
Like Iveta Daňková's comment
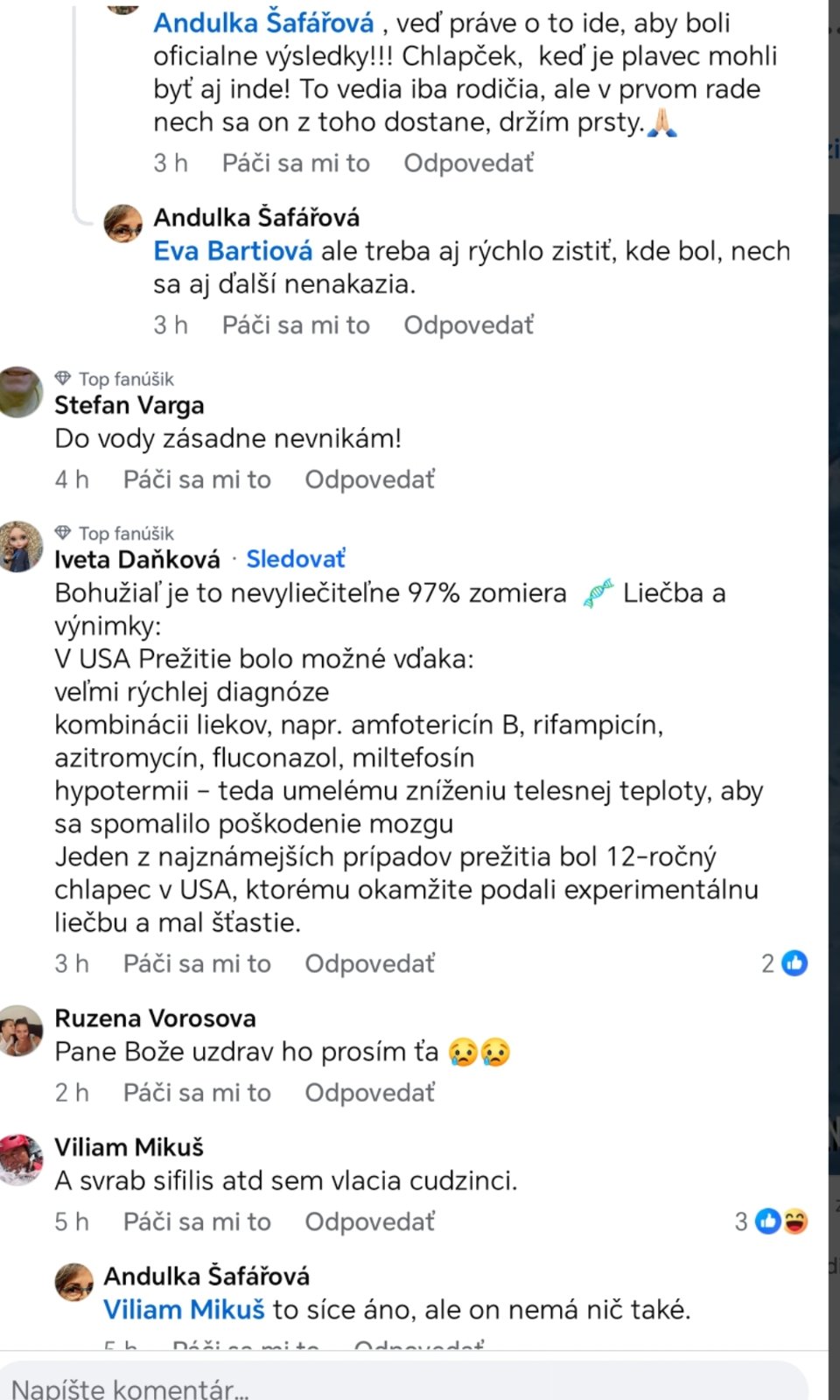click(x=197, y=963)
